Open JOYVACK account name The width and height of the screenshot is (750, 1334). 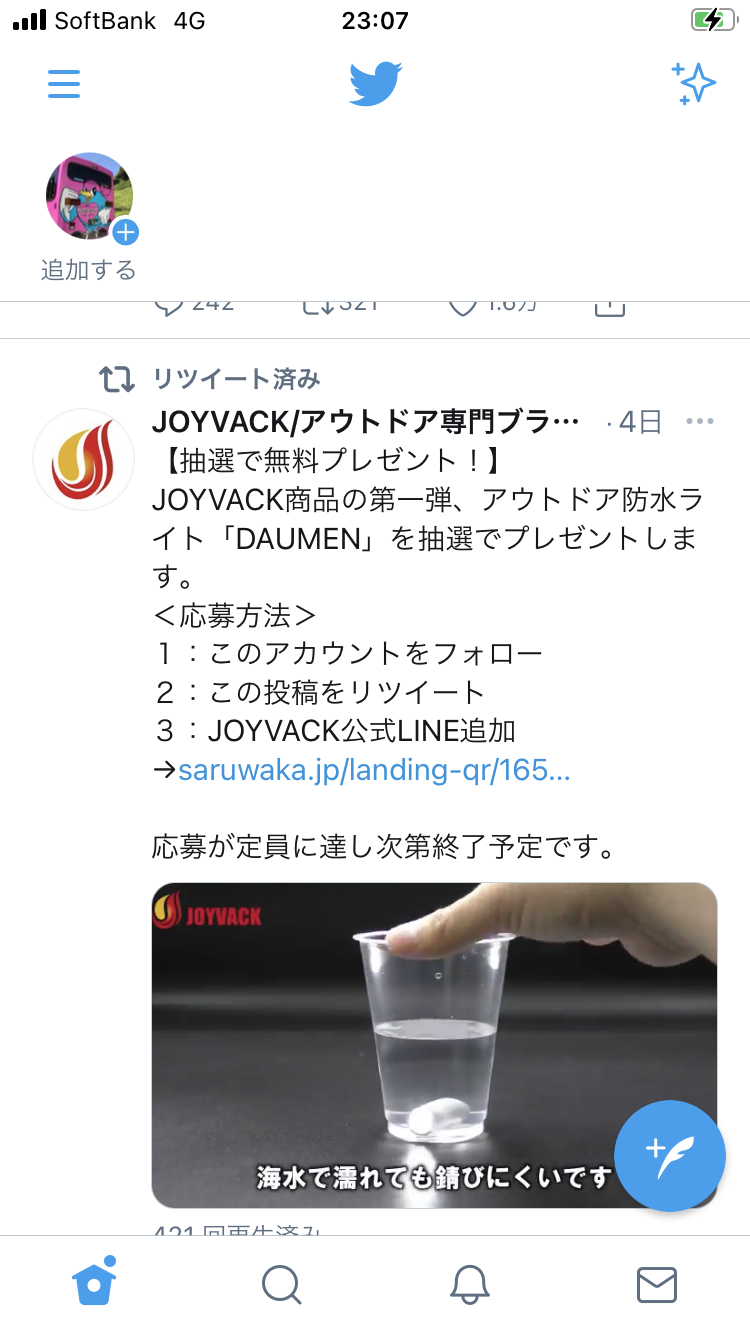pyautogui.click(x=366, y=422)
